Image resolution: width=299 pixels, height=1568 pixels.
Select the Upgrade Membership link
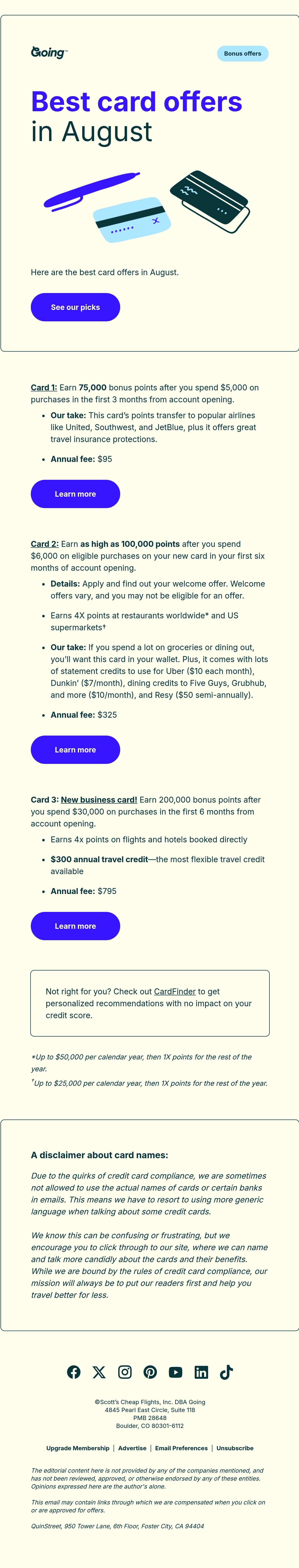click(78, 1449)
